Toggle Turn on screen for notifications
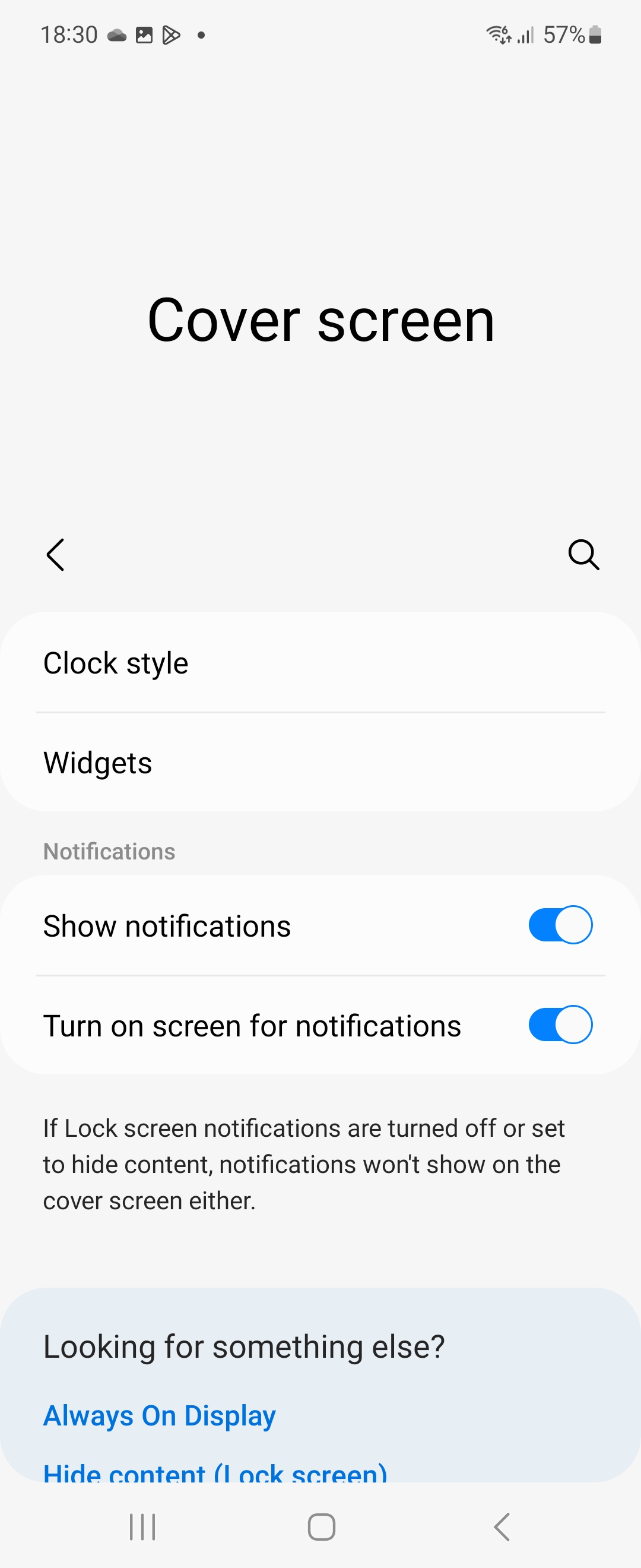 coord(560,1025)
